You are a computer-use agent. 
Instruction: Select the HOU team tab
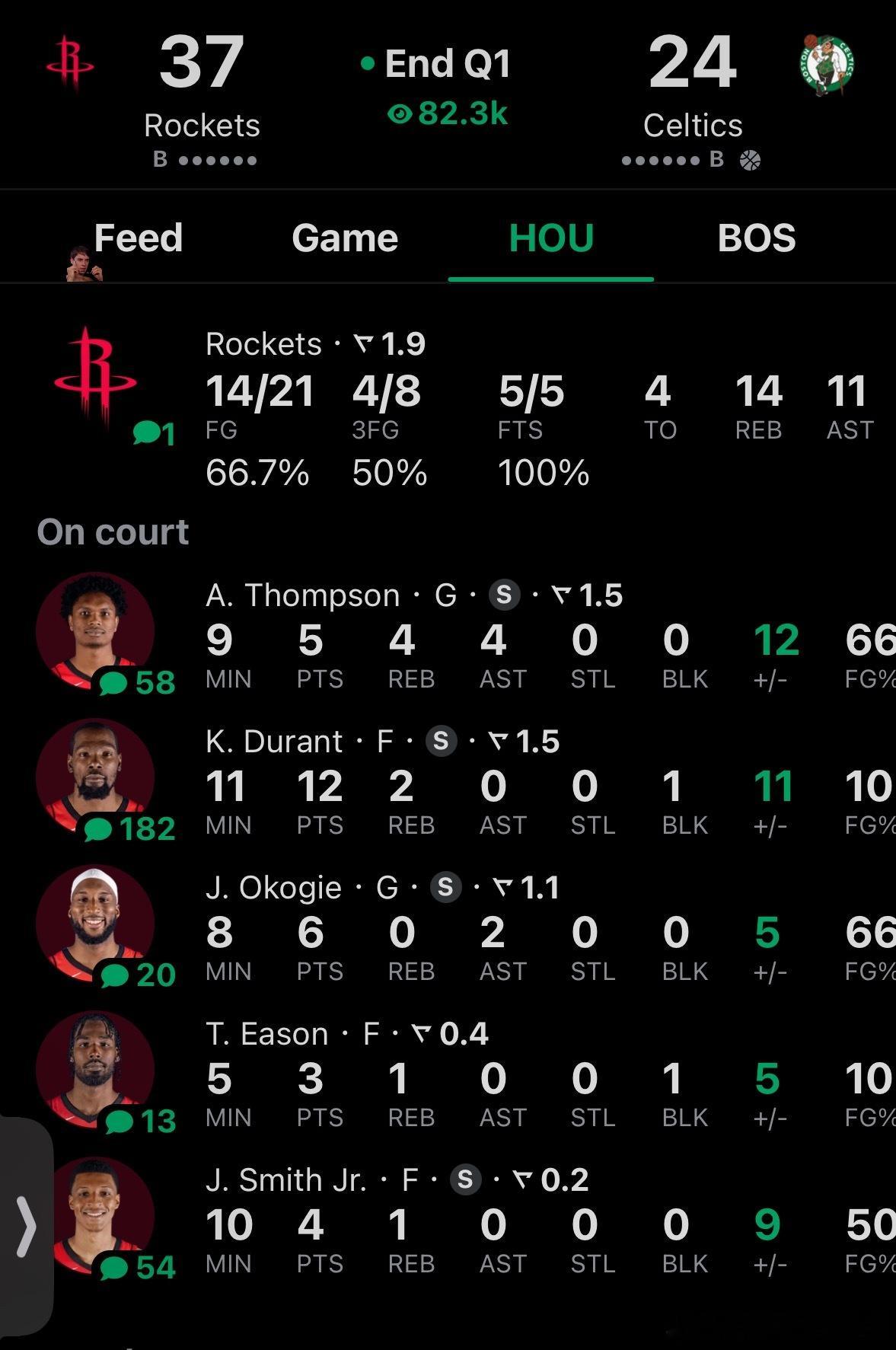click(551, 238)
